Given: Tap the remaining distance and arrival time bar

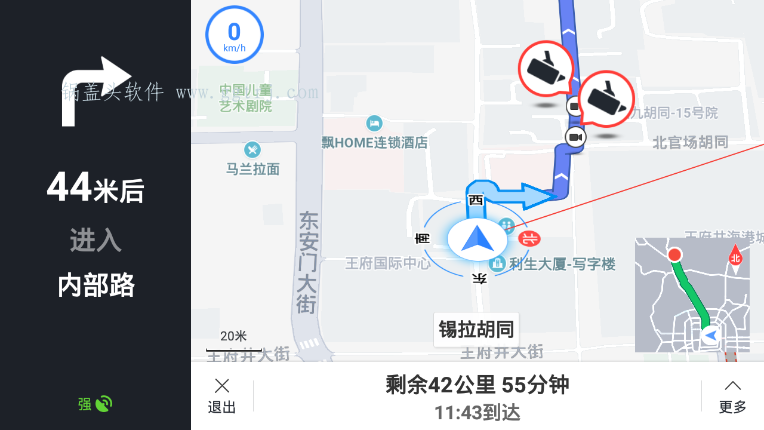Looking at the screenshot, I should (x=477, y=397).
